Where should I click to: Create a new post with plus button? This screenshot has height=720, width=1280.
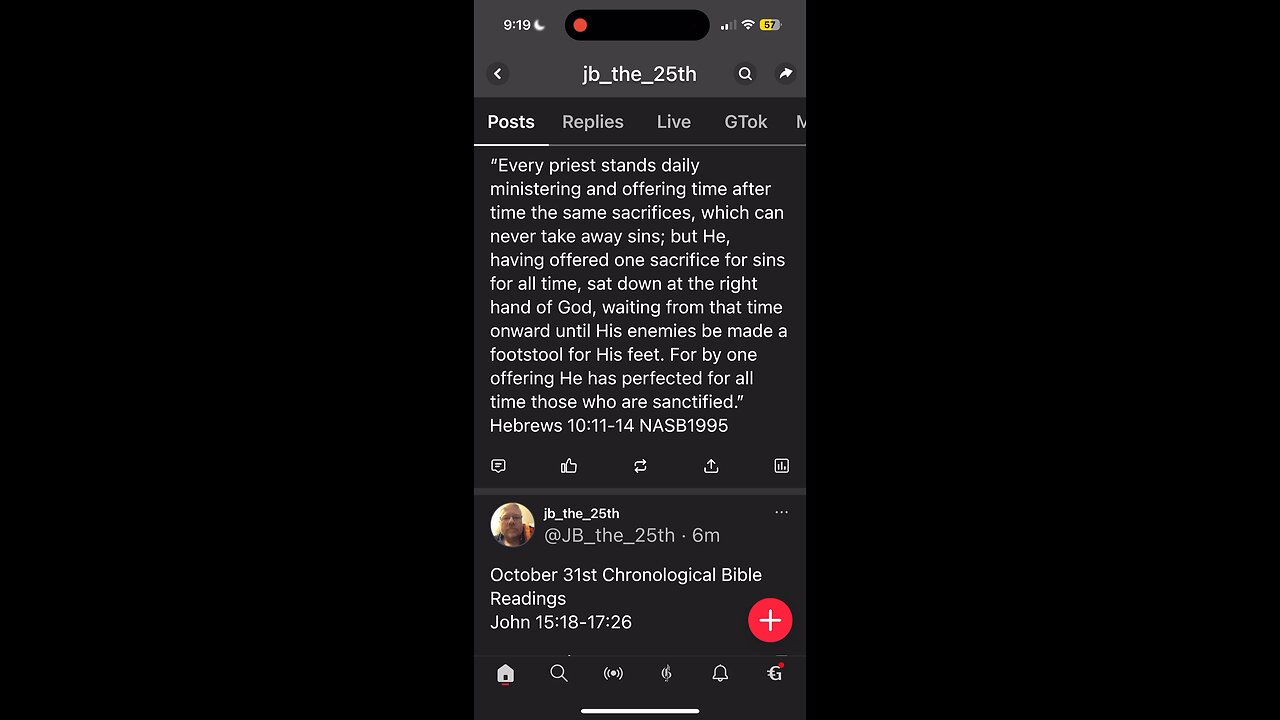click(x=770, y=621)
